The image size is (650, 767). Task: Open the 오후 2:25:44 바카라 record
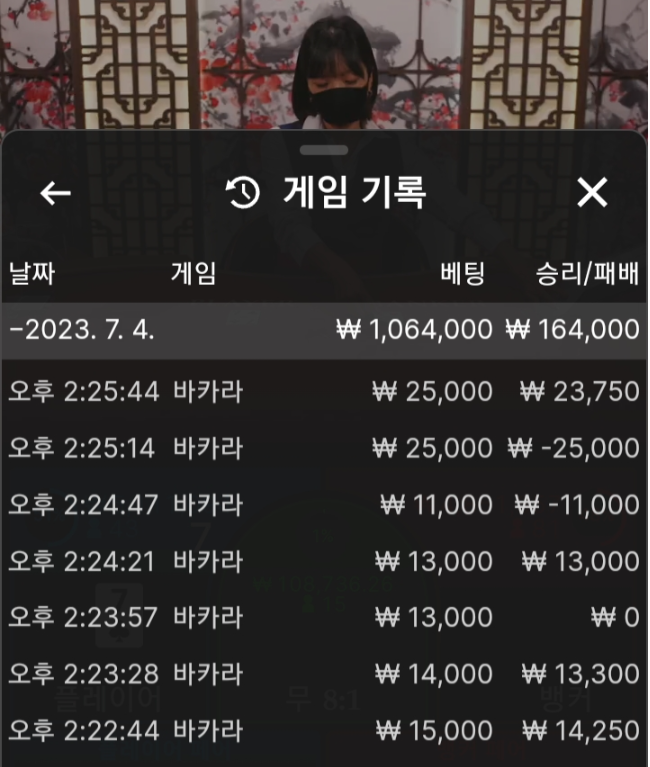pos(323,391)
